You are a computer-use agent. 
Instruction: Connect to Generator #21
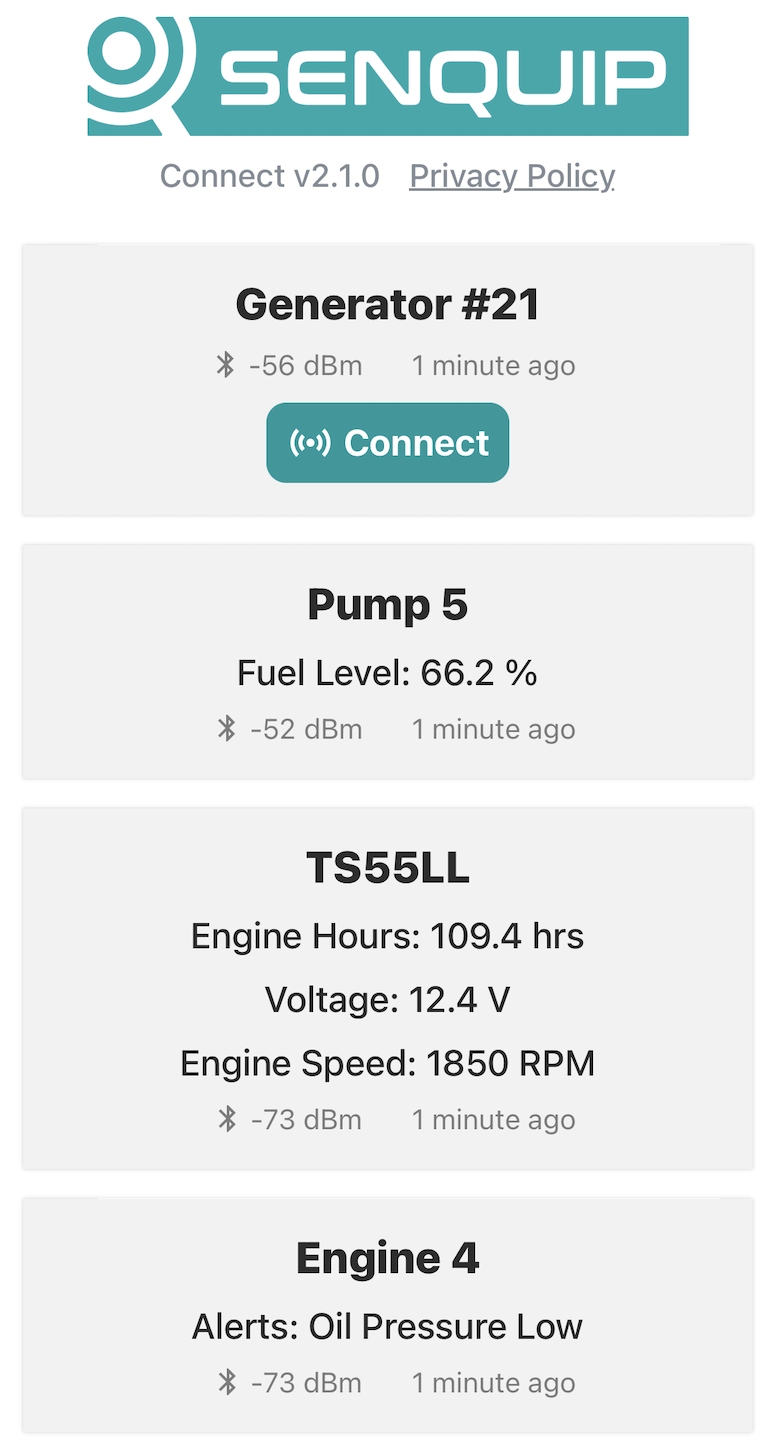point(387,443)
